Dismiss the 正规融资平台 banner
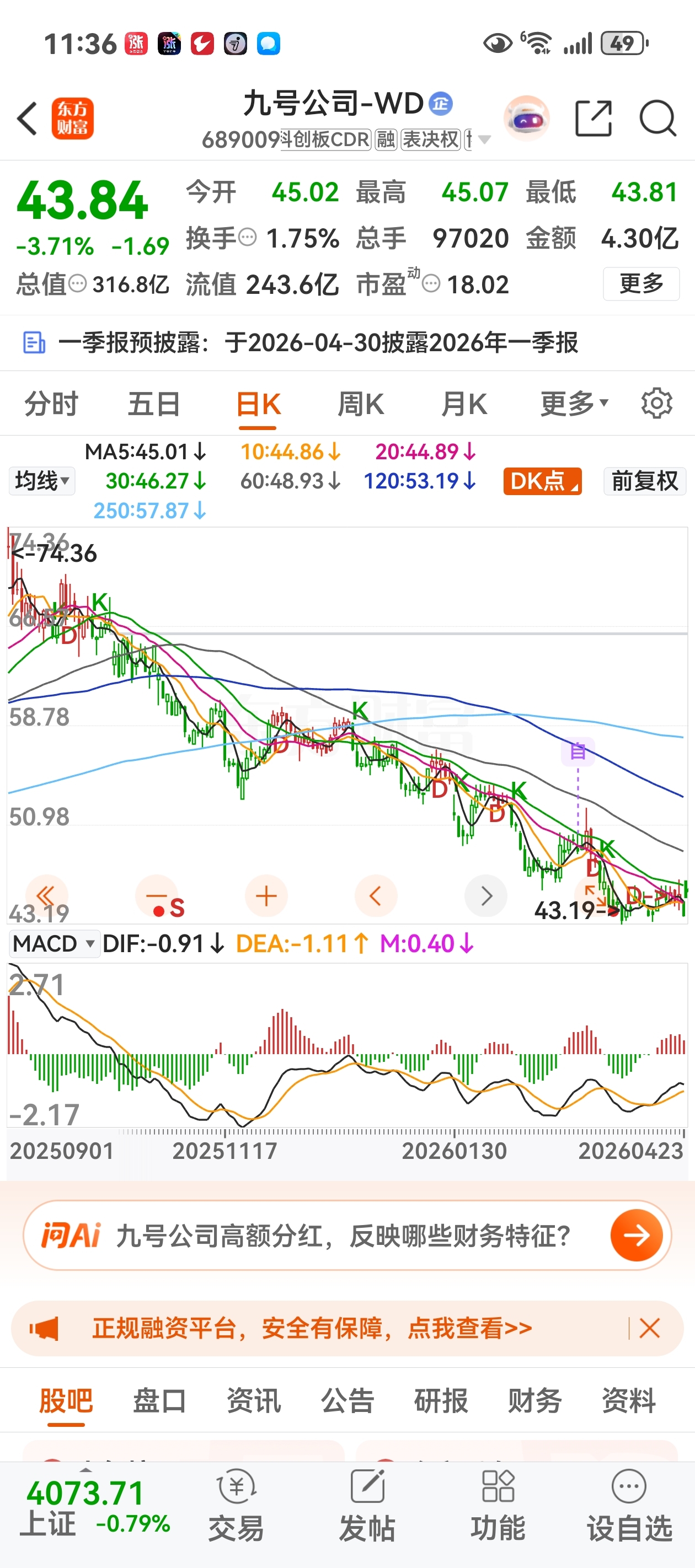Screen dimensions: 695x1568 coord(650,1328)
